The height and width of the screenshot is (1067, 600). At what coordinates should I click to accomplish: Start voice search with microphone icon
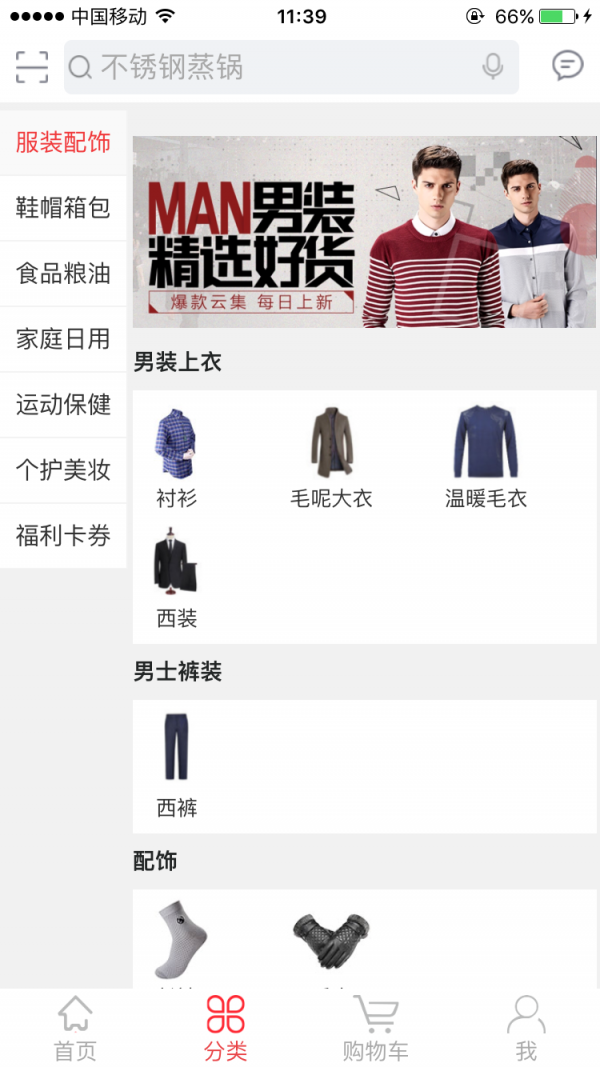(492, 67)
